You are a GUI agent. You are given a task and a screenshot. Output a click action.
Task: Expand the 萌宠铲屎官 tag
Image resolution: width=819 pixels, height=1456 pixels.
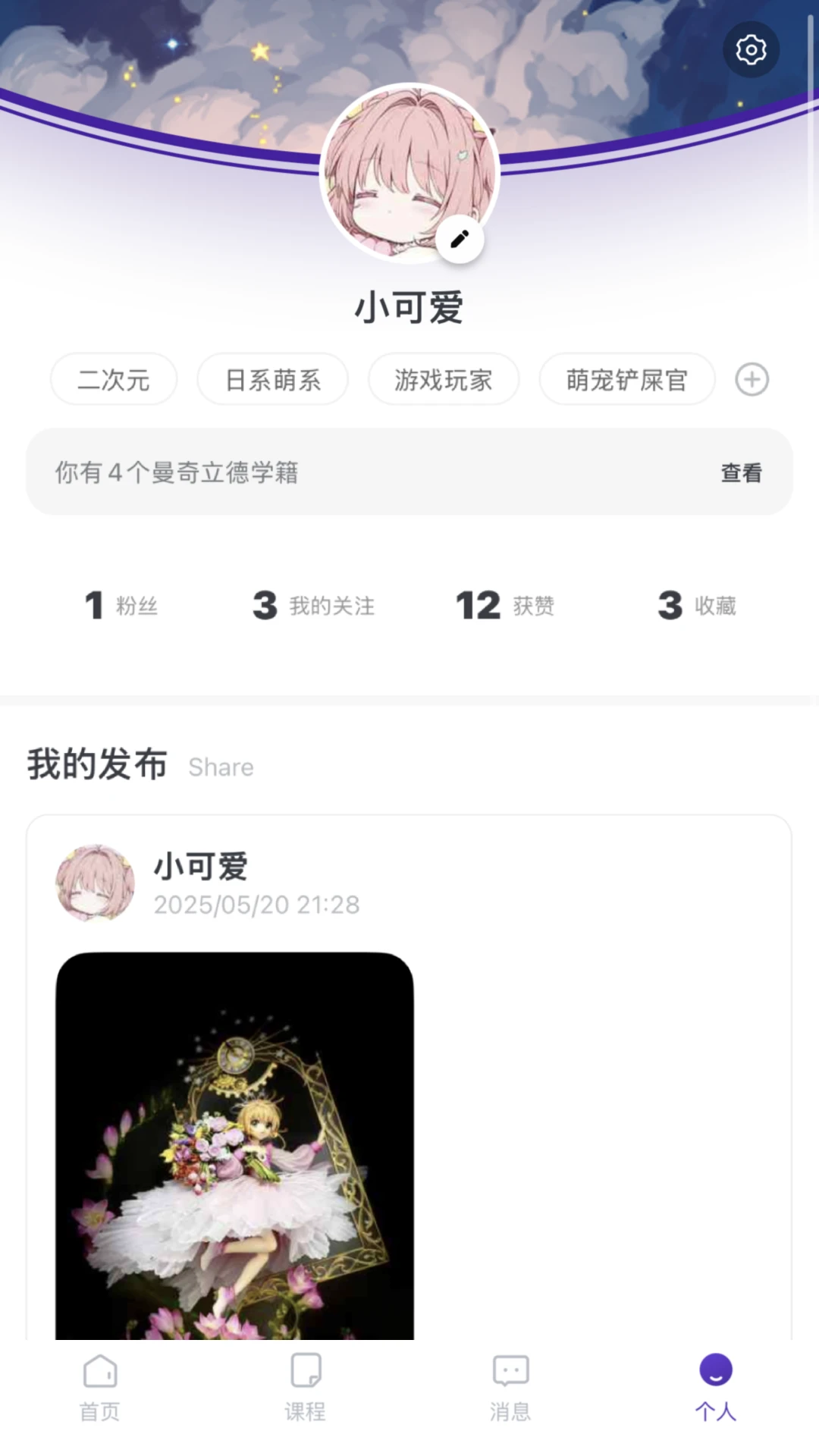pos(627,379)
